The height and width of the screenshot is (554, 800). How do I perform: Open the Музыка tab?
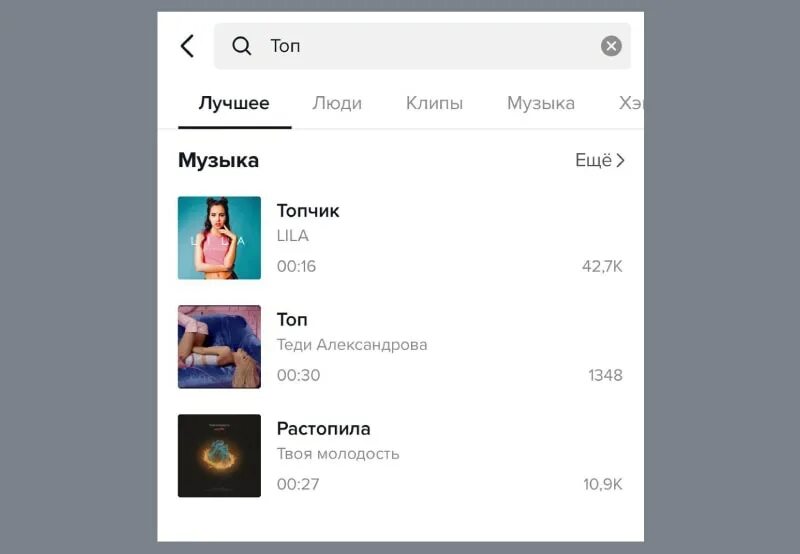(x=540, y=103)
